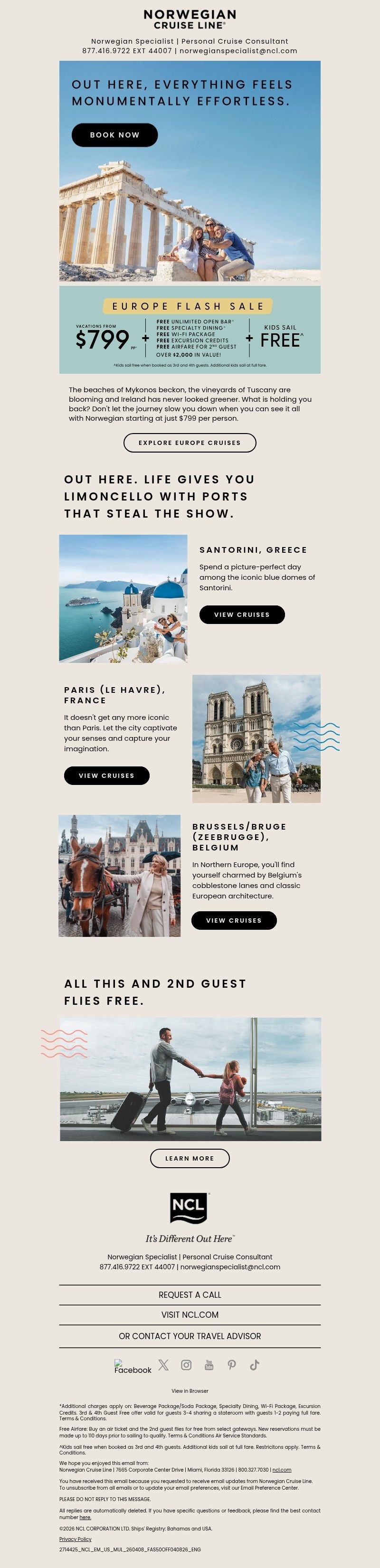Tap the underlined here contact link
380x1568 pixels.
[x=85, y=1518]
